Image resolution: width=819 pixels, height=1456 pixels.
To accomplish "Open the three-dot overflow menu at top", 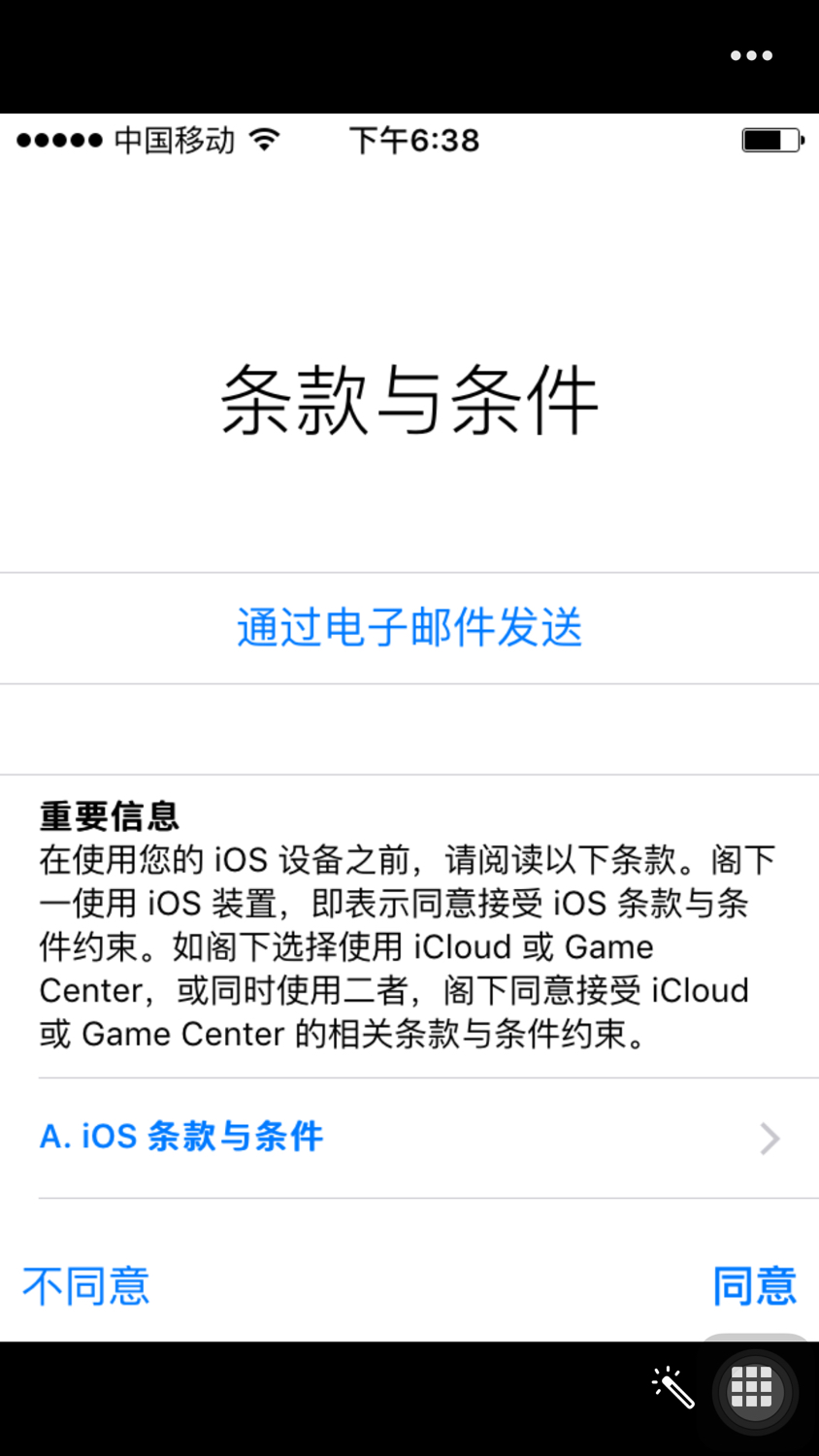I will click(751, 55).
